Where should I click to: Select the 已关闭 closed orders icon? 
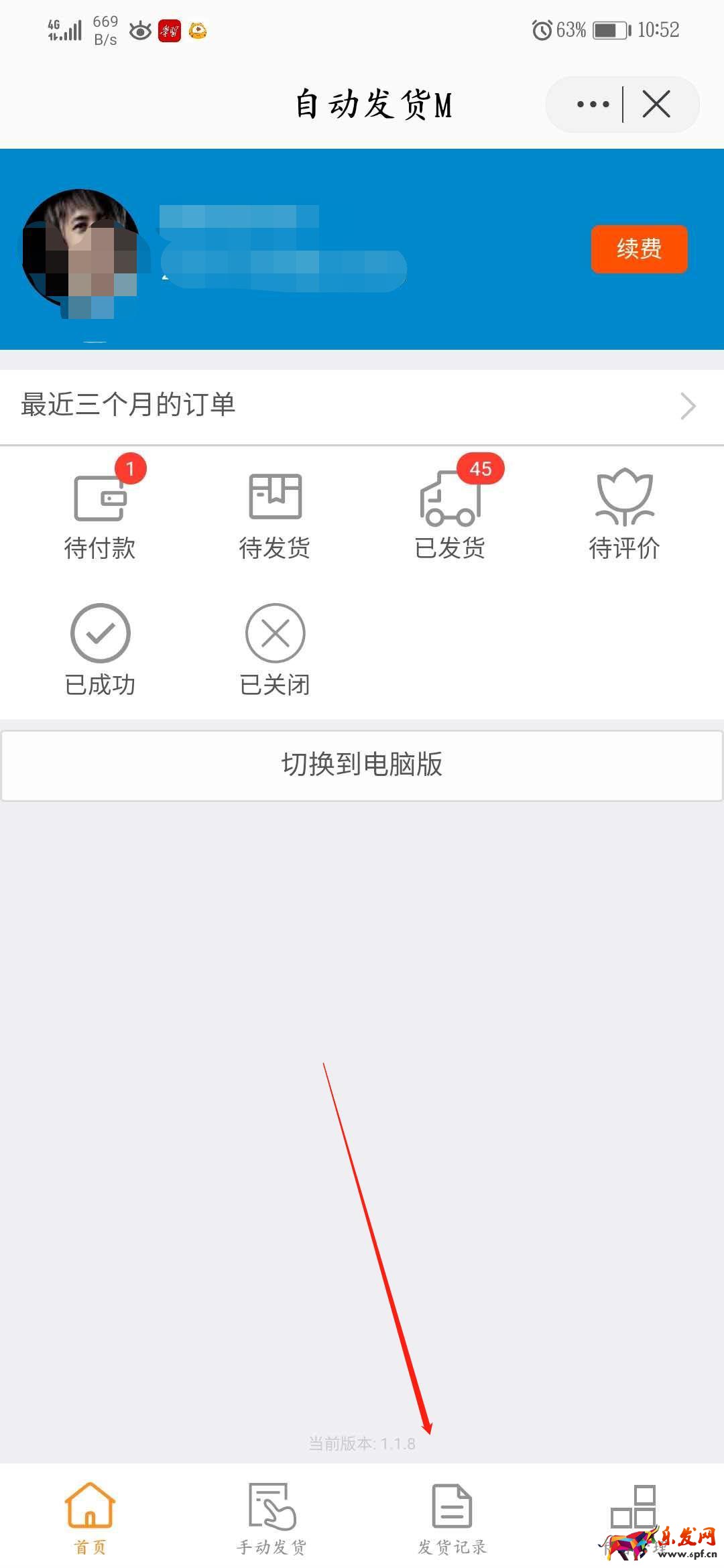coord(274,633)
